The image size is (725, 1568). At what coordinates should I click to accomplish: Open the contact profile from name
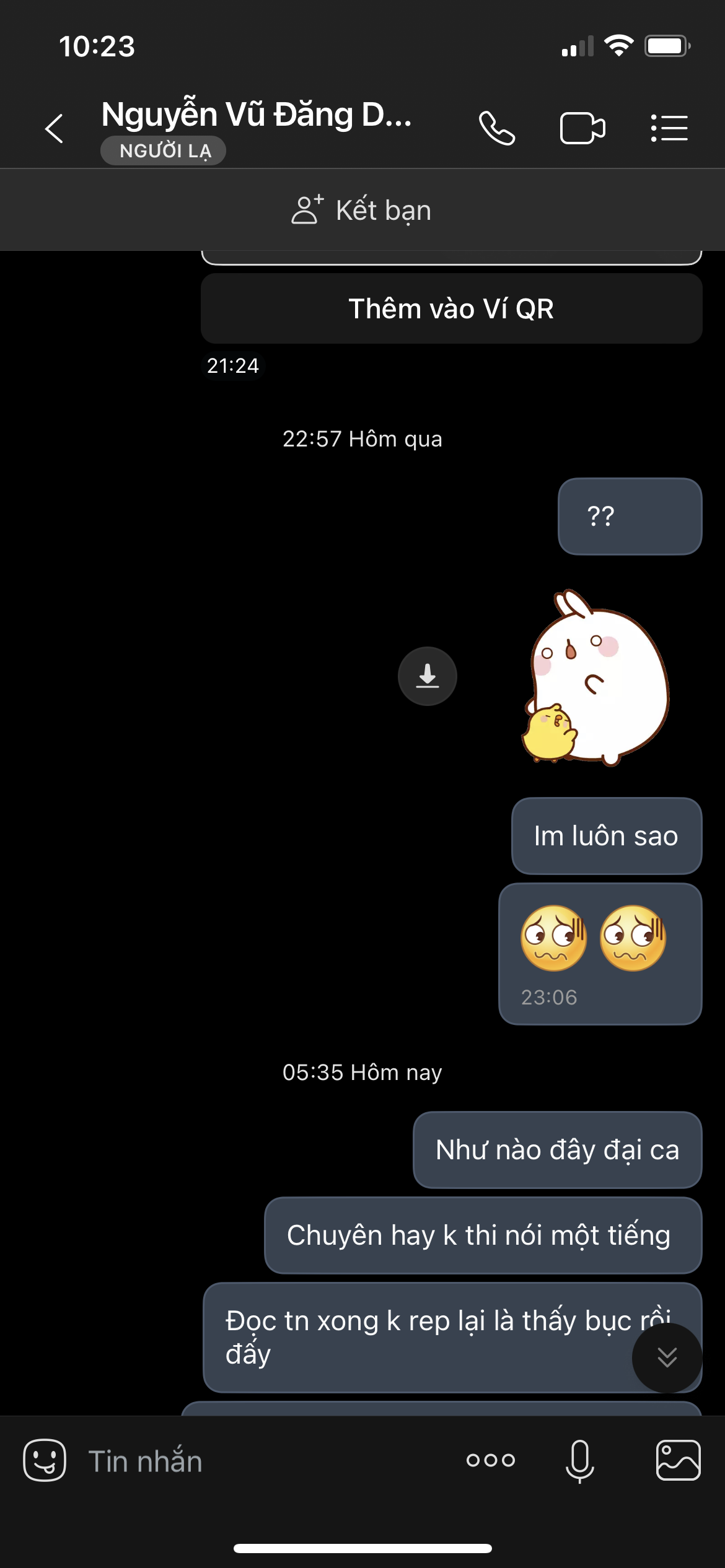[257, 115]
